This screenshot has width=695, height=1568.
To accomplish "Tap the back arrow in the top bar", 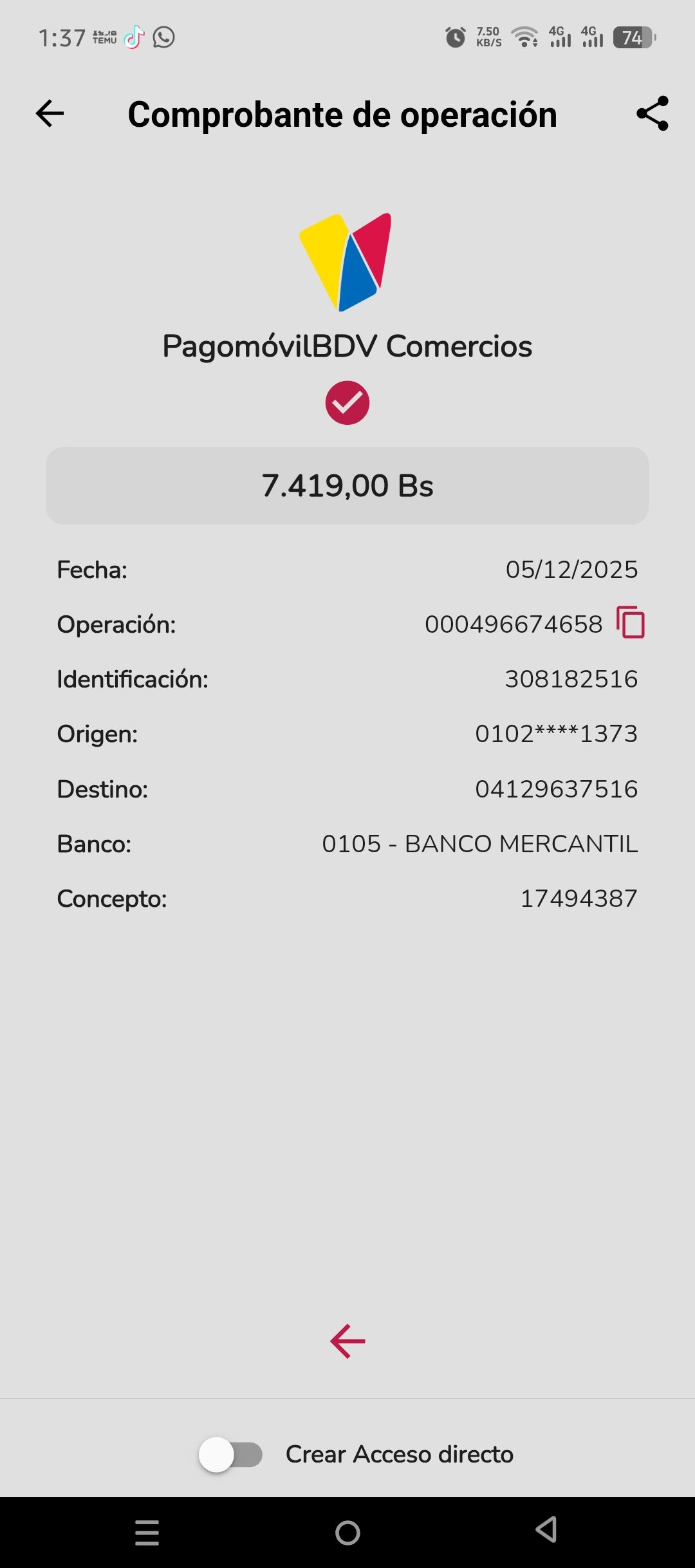I will point(50,114).
